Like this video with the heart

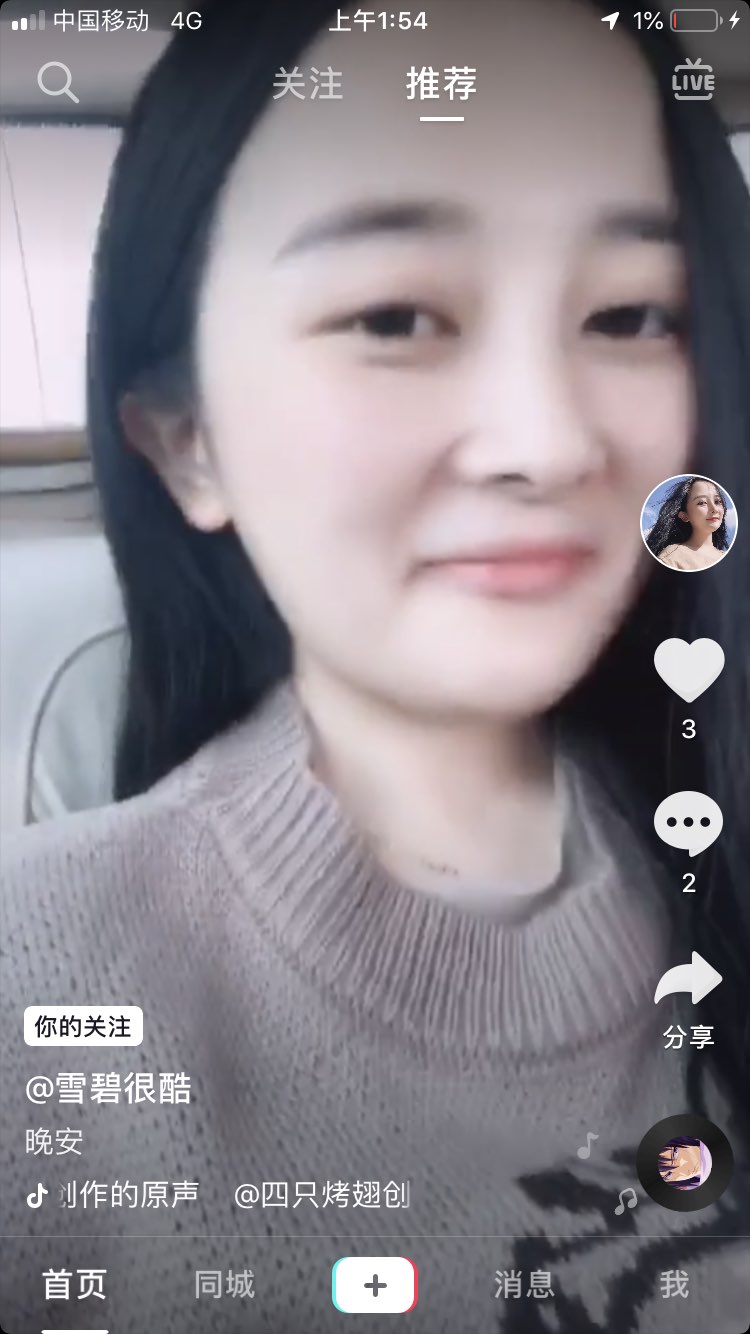[x=689, y=671]
